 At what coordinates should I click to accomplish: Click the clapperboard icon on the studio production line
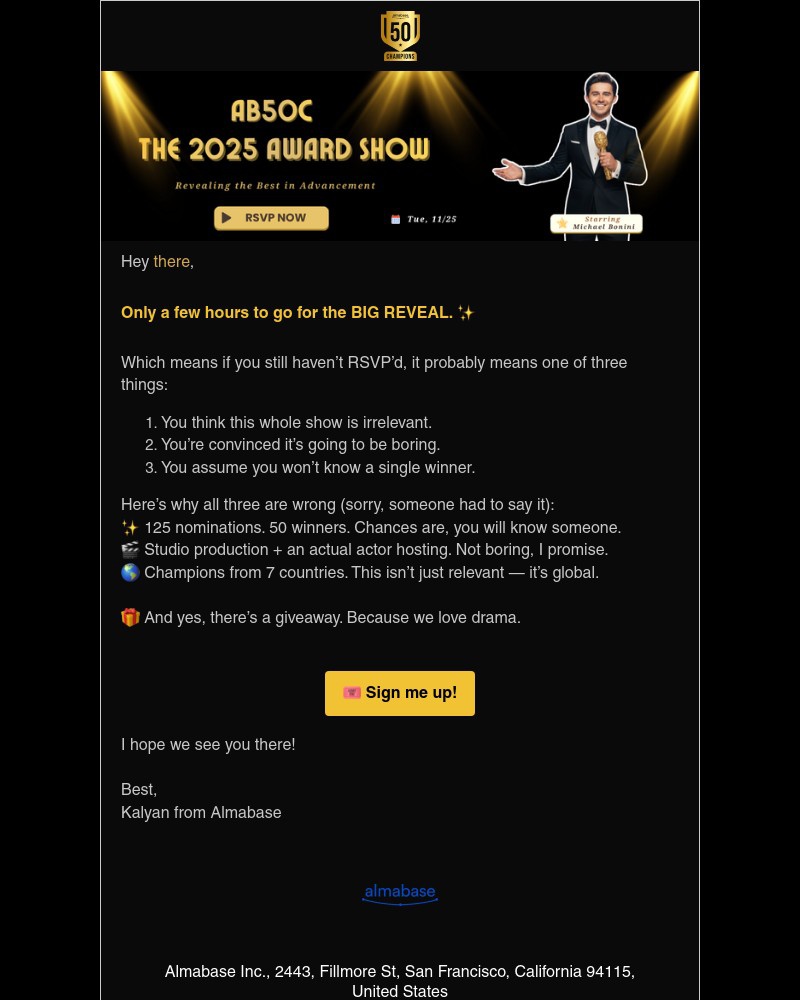131,550
